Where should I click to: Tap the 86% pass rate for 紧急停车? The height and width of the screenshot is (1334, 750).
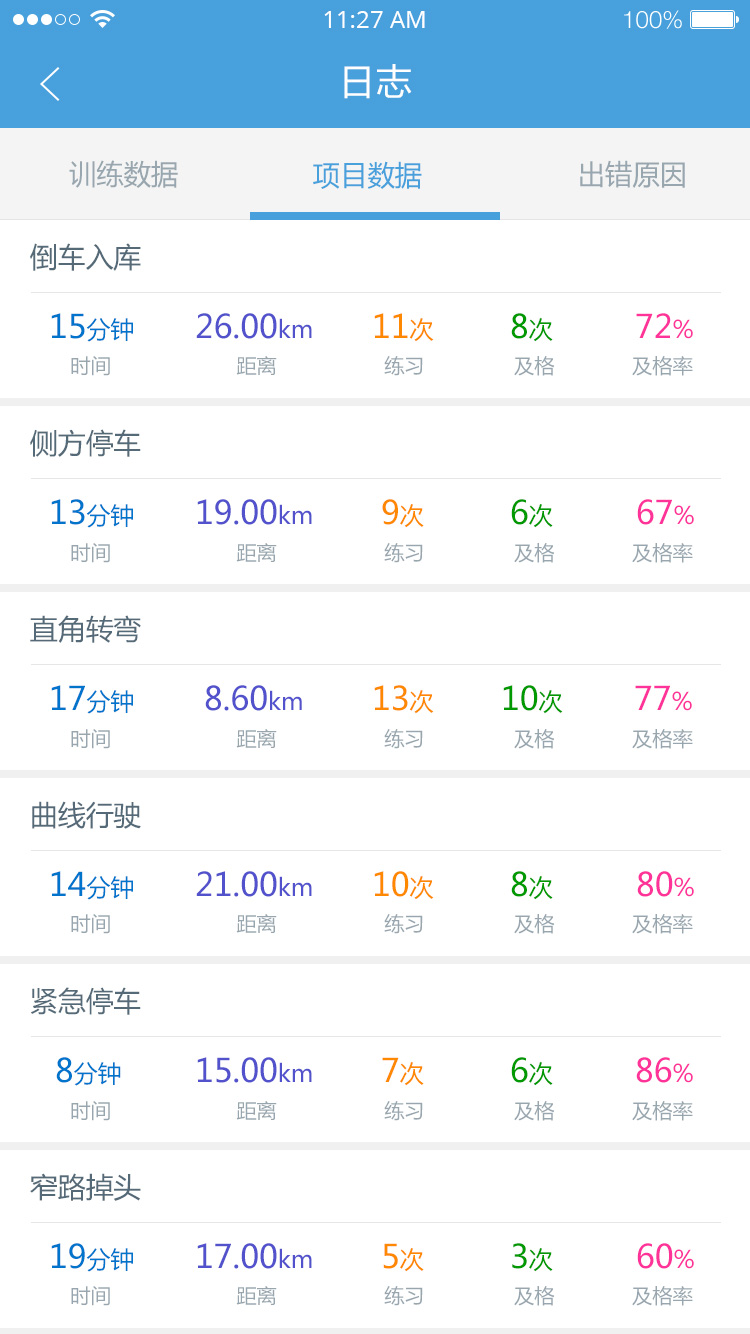pyautogui.click(x=663, y=1072)
